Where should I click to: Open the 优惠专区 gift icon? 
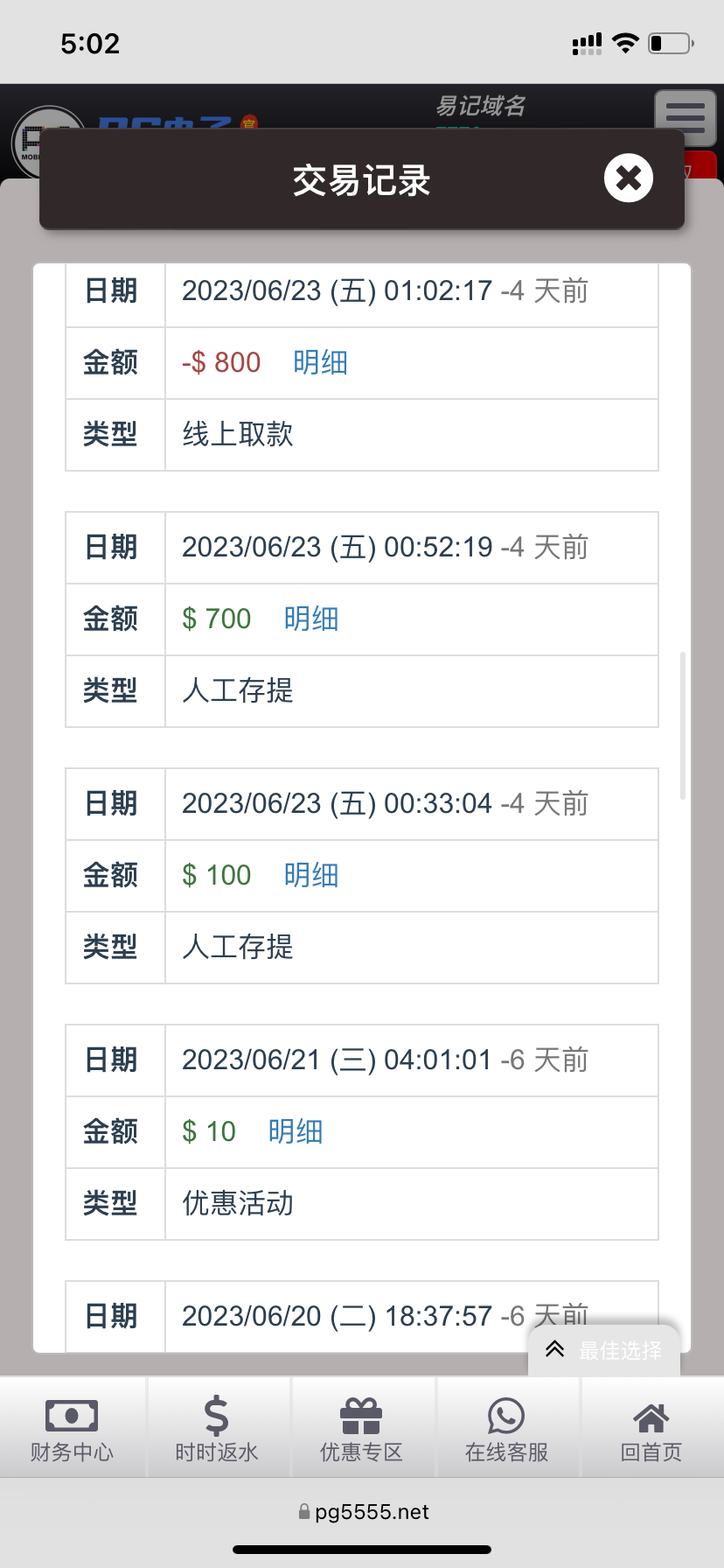tap(362, 1413)
